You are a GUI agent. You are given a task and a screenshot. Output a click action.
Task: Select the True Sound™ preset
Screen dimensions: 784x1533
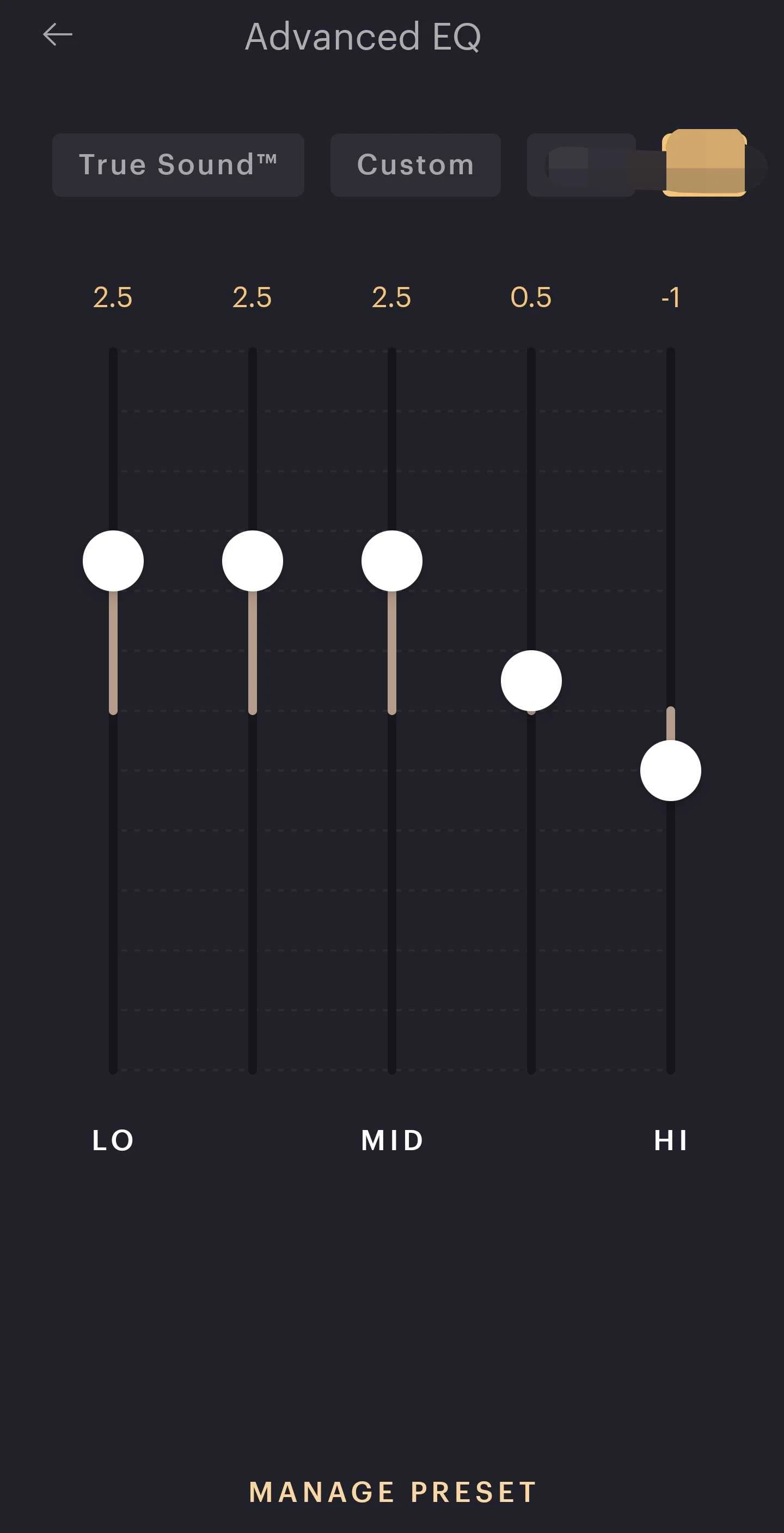tap(178, 165)
